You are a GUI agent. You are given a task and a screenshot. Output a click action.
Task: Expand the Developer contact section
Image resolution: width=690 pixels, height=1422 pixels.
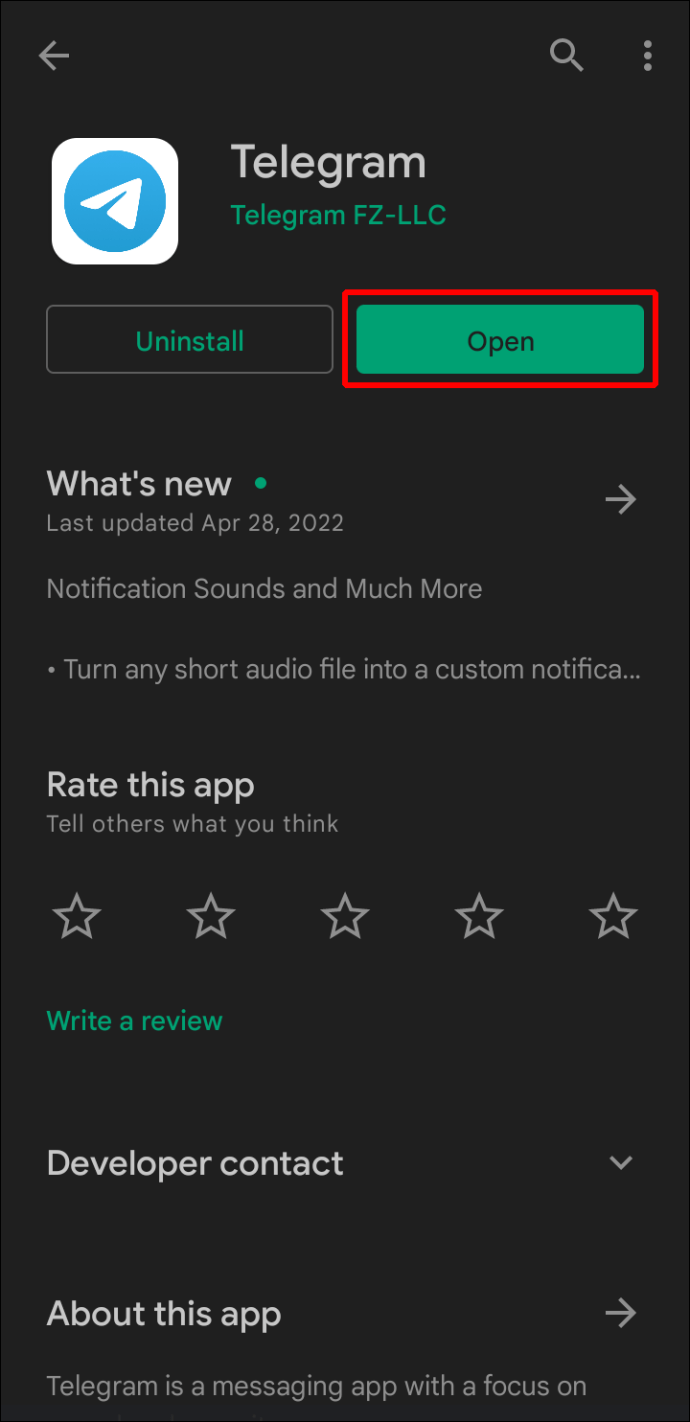tap(345, 1163)
